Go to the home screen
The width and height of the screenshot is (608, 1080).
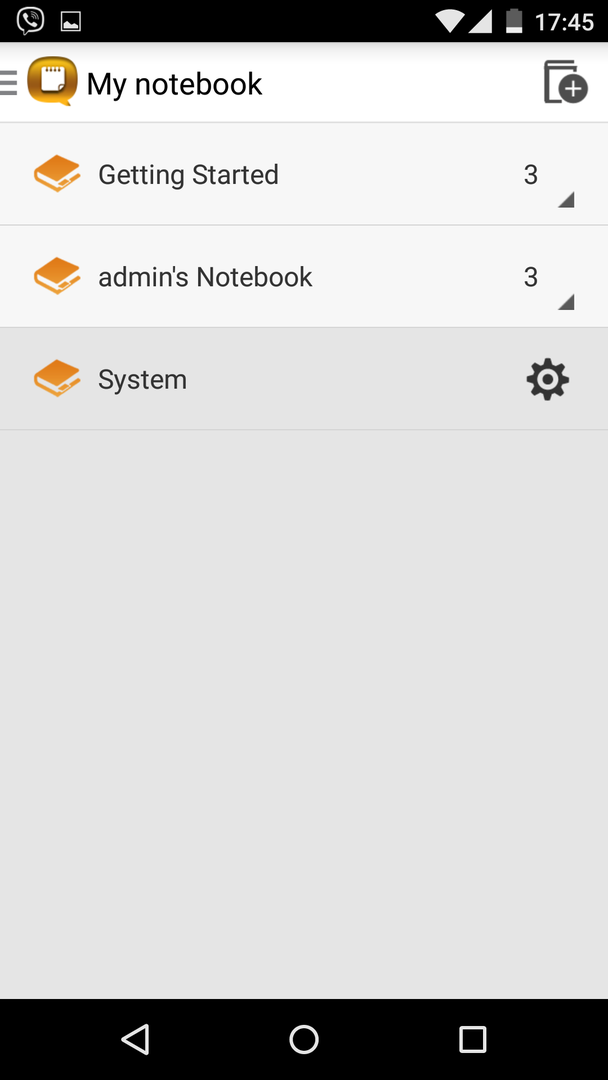[x=304, y=1039]
